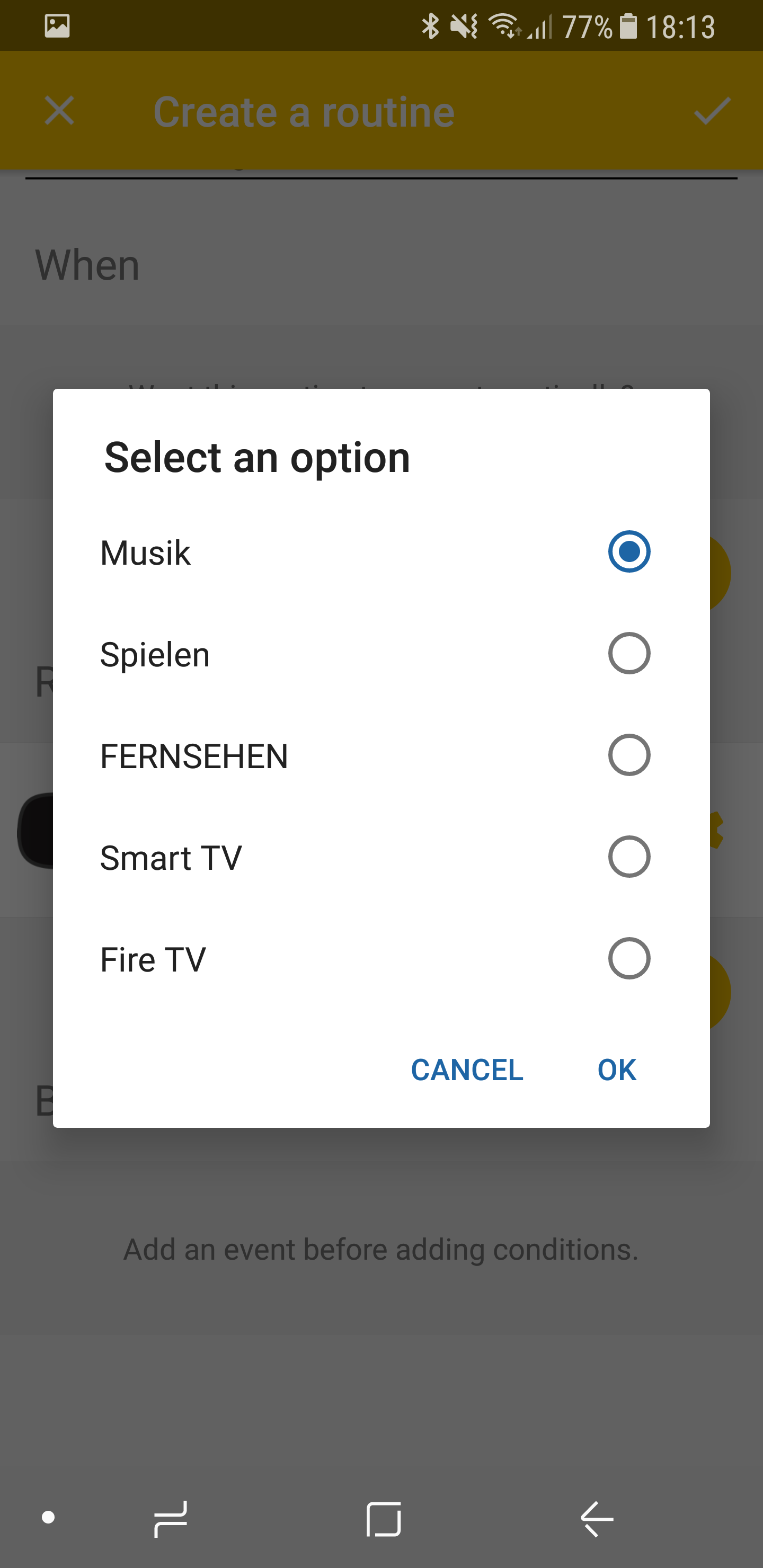This screenshot has height=1568, width=763.
Task: Go back using the system back button
Action: pyautogui.click(x=596, y=1519)
